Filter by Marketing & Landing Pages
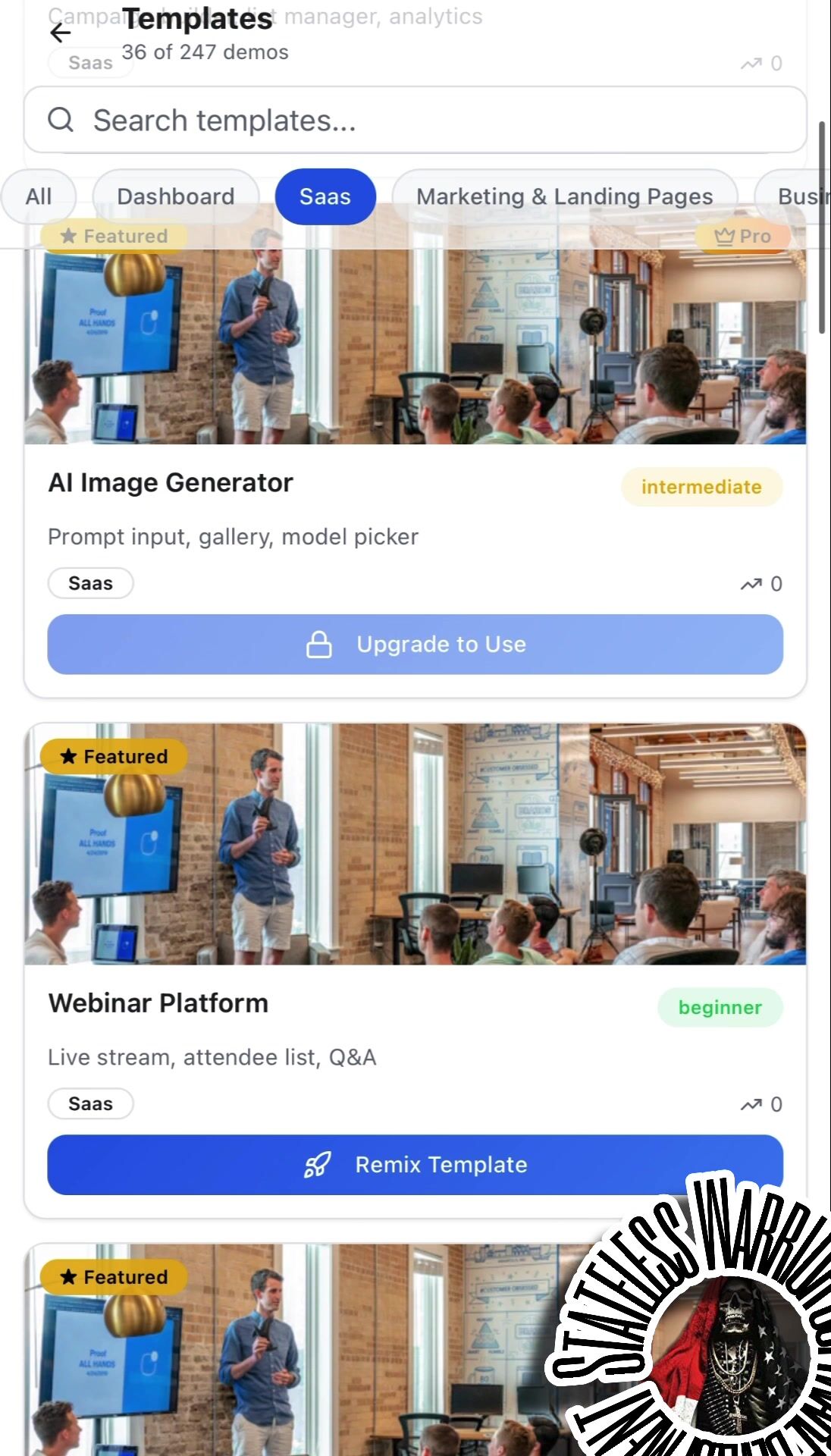Image resolution: width=831 pixels, height=1456 pixels. tap(564, 196)
